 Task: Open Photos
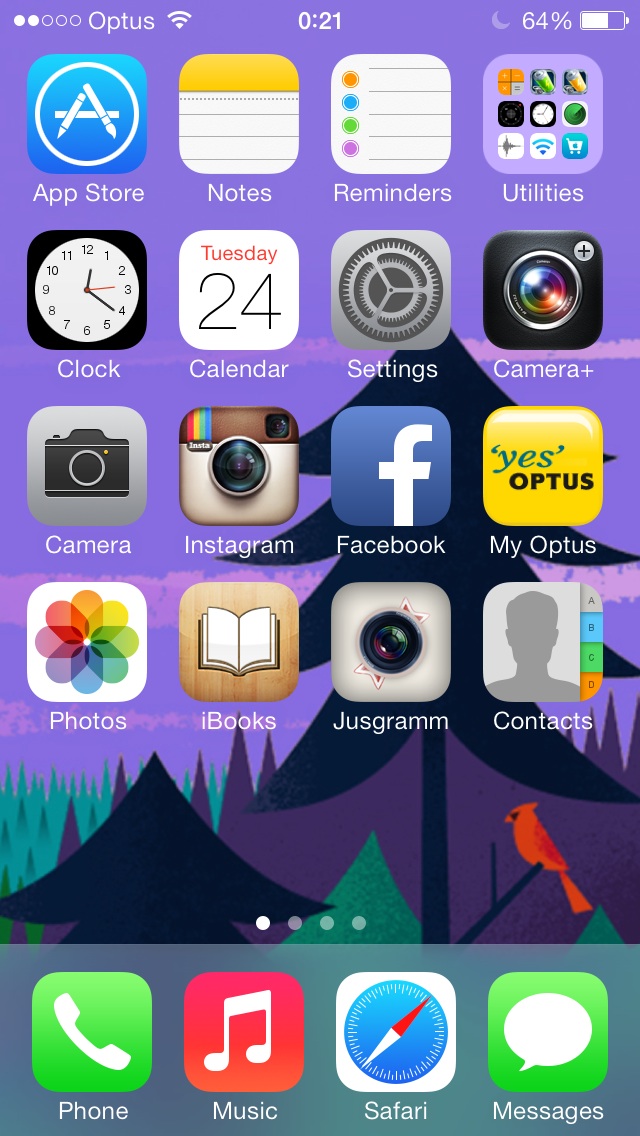pos(87,642)
